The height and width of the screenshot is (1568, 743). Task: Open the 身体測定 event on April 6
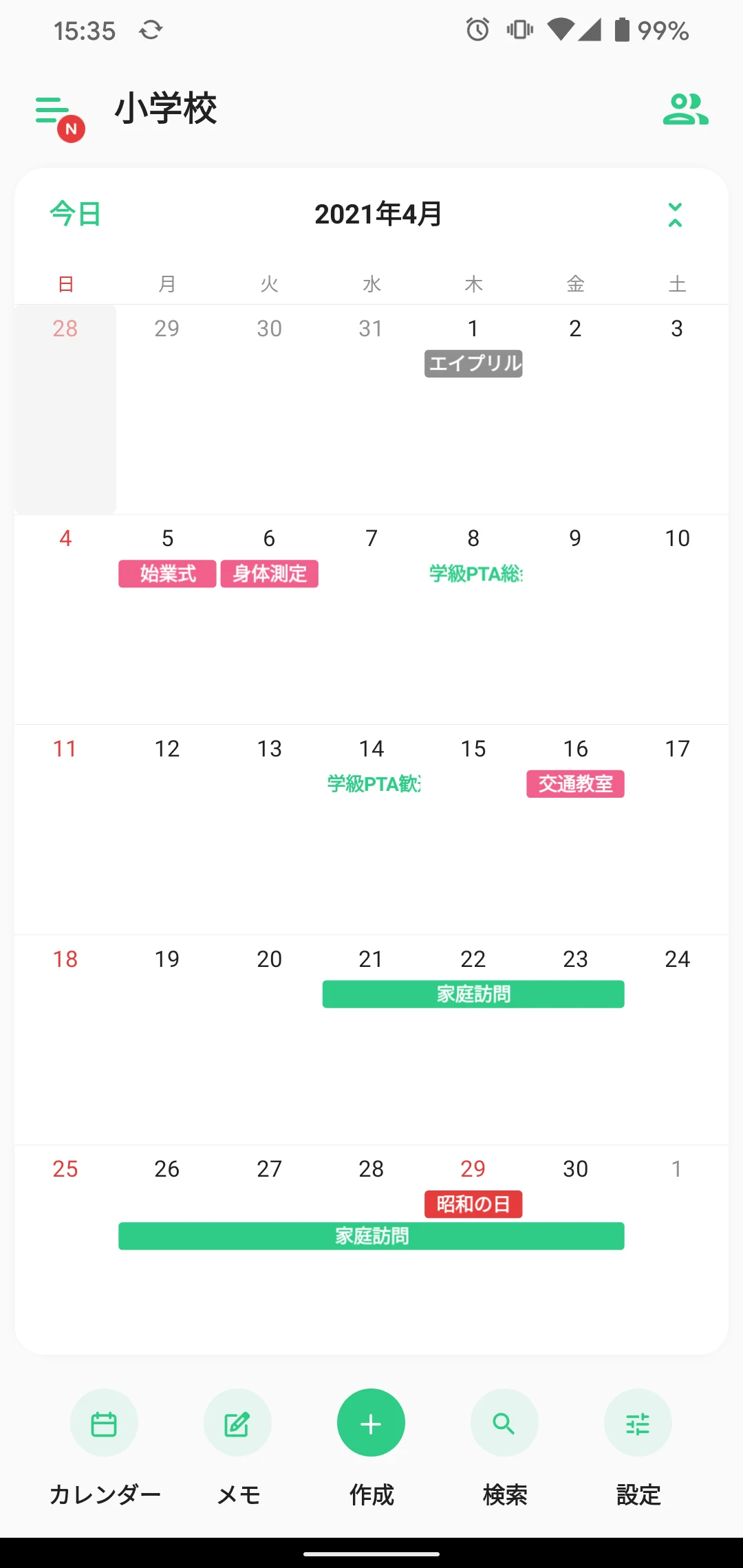pos(269,574)
